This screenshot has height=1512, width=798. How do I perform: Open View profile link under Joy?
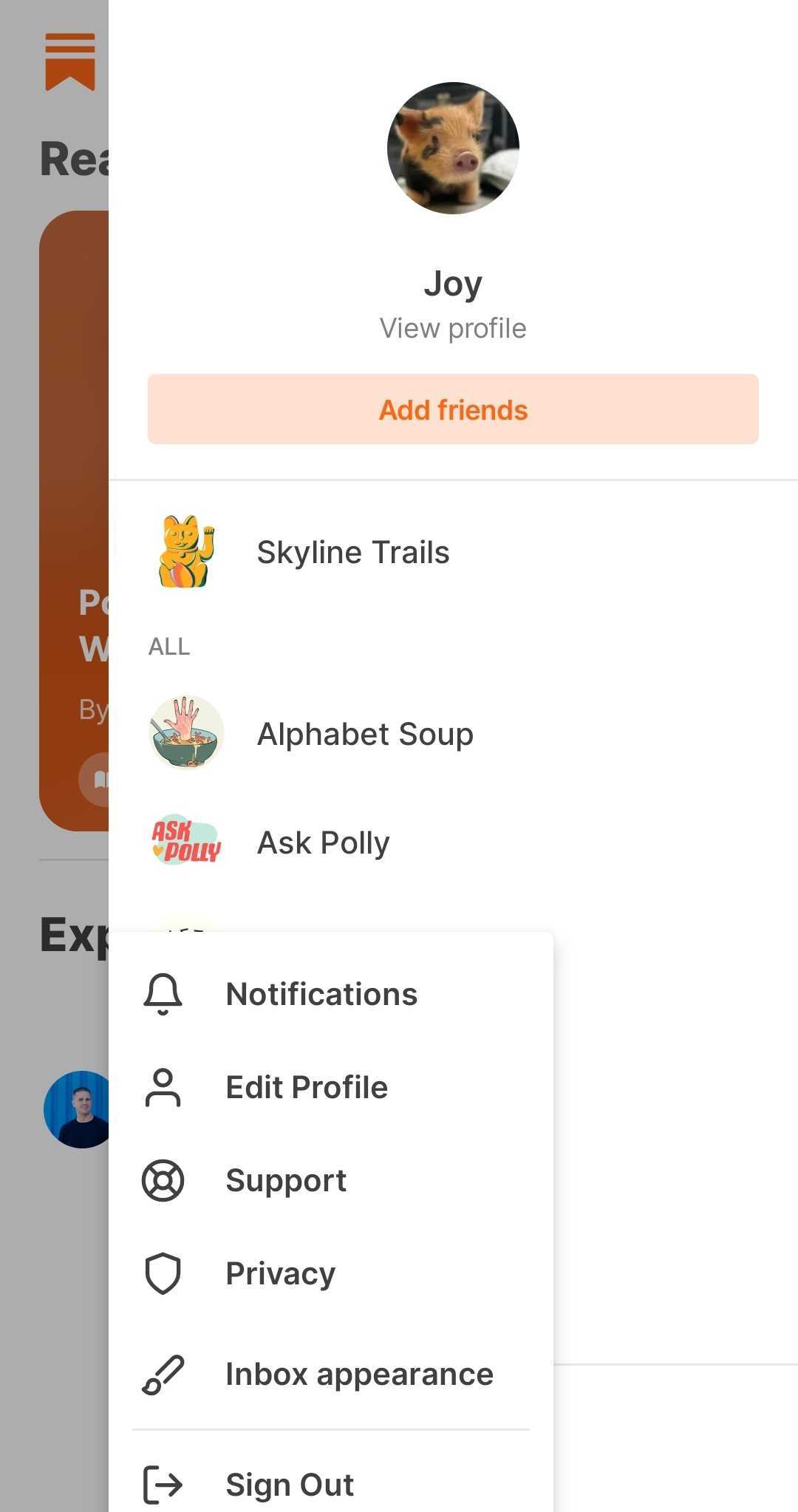tap(453, 327)
